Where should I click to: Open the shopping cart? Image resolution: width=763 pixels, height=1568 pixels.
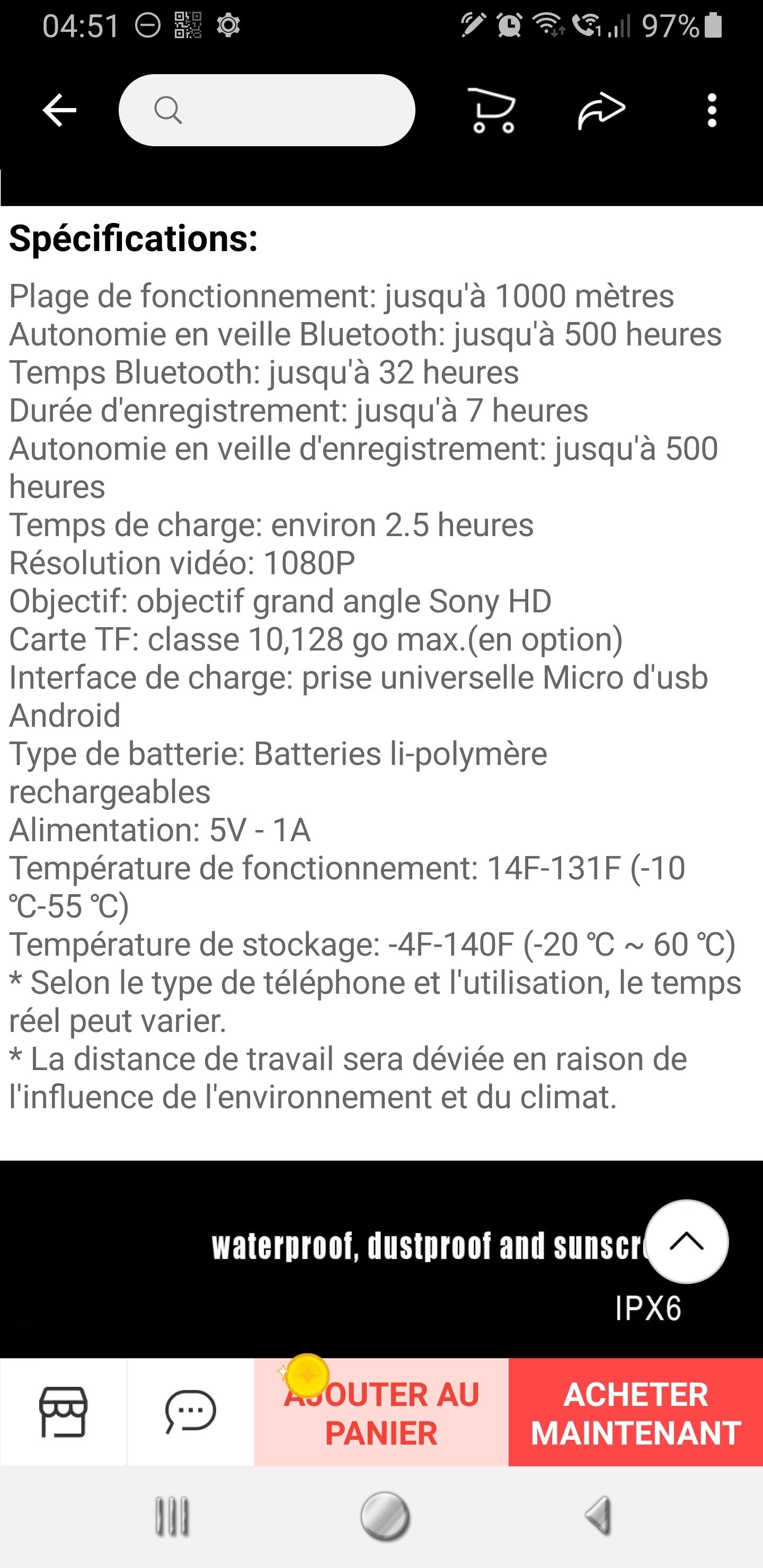click(492, 110)
